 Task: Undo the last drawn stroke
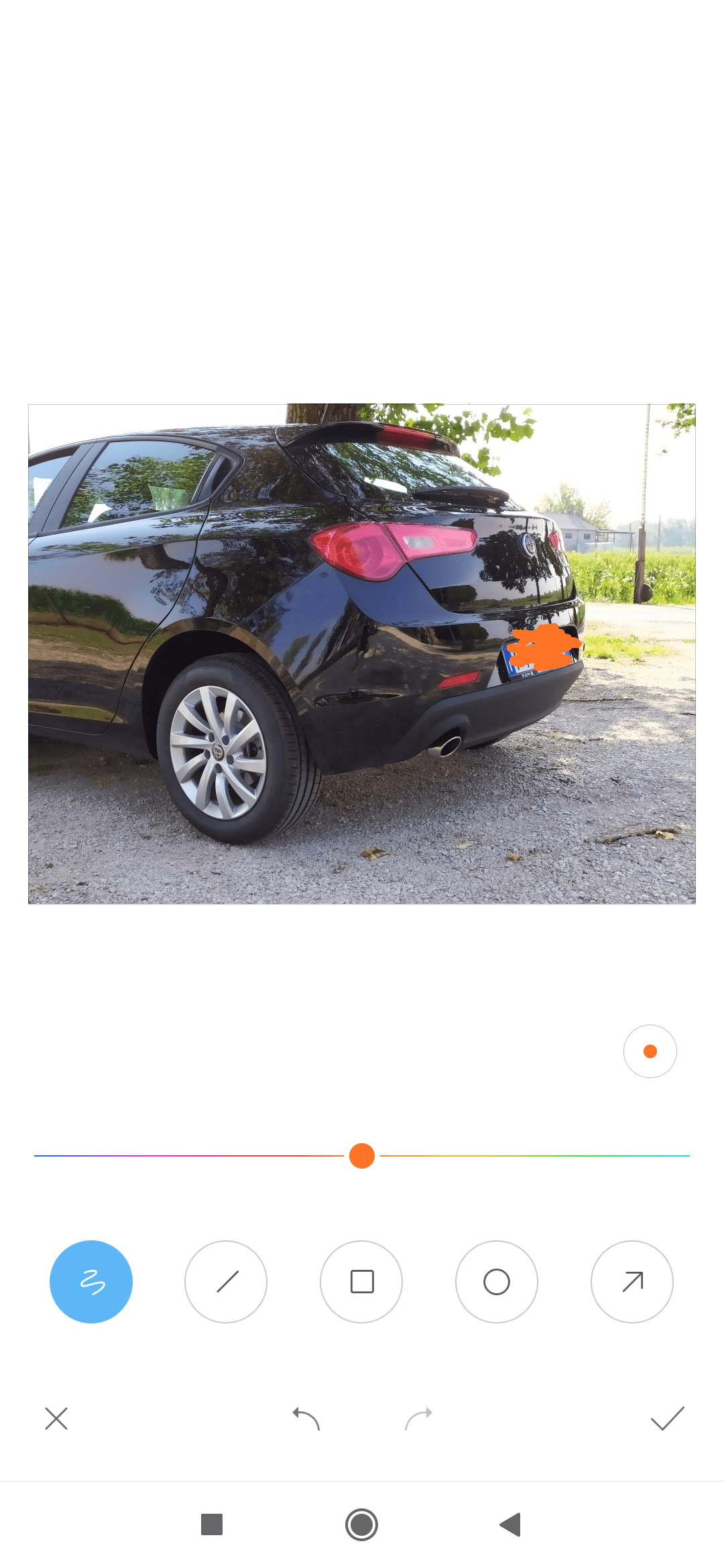(306, 1418)
